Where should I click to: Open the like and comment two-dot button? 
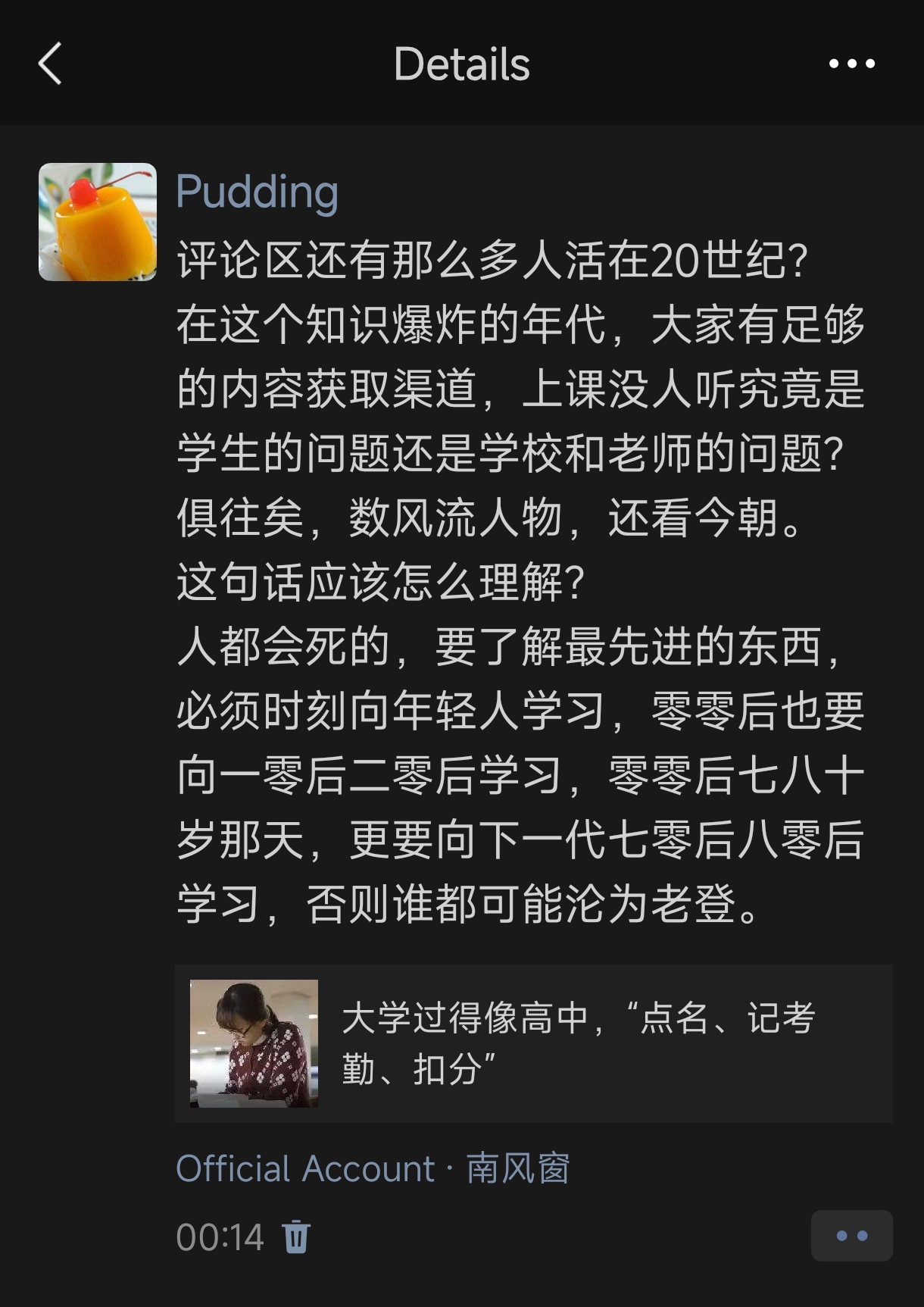pos(851,1236)
